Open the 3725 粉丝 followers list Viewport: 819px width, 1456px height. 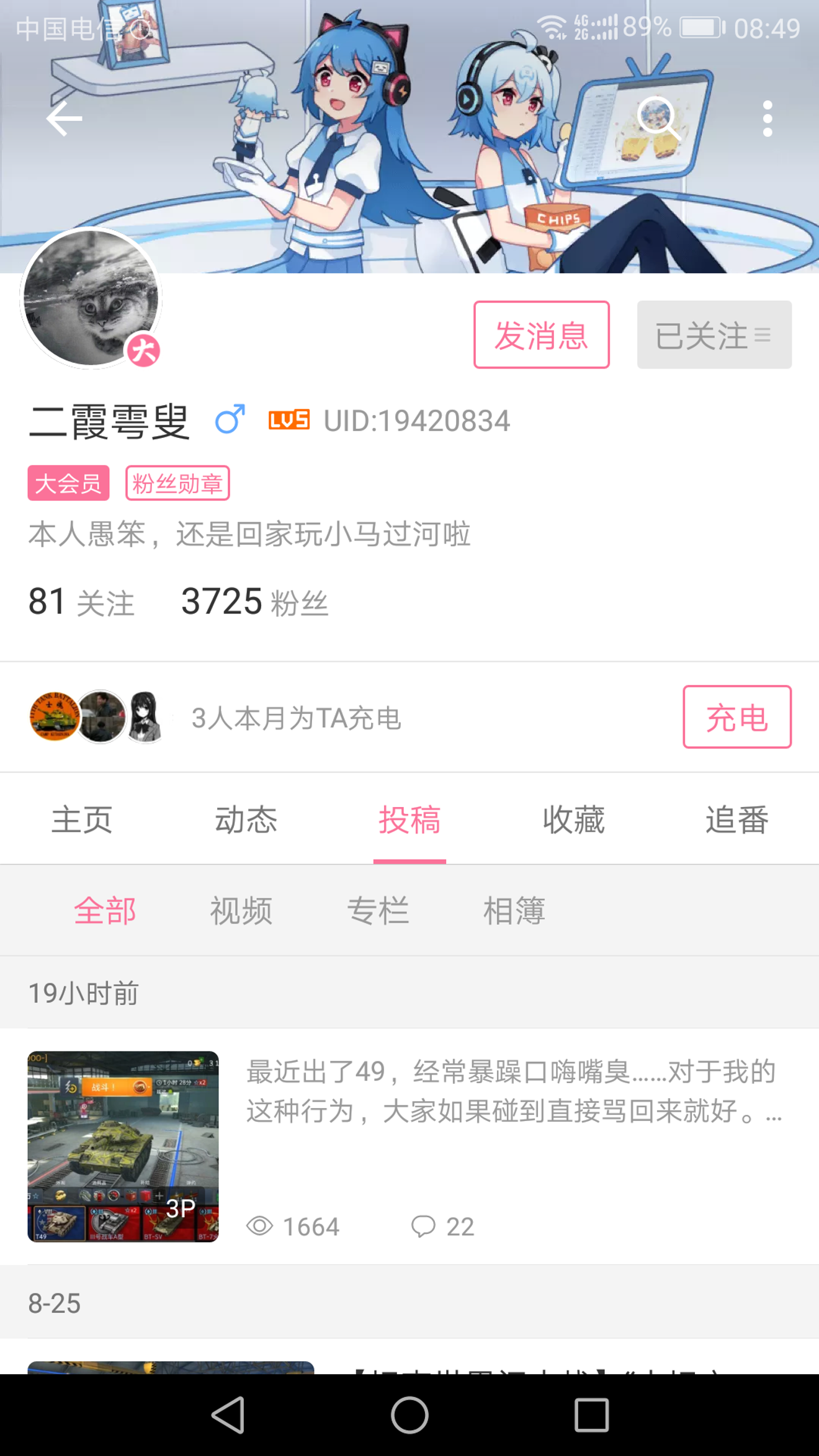point(254,602)
